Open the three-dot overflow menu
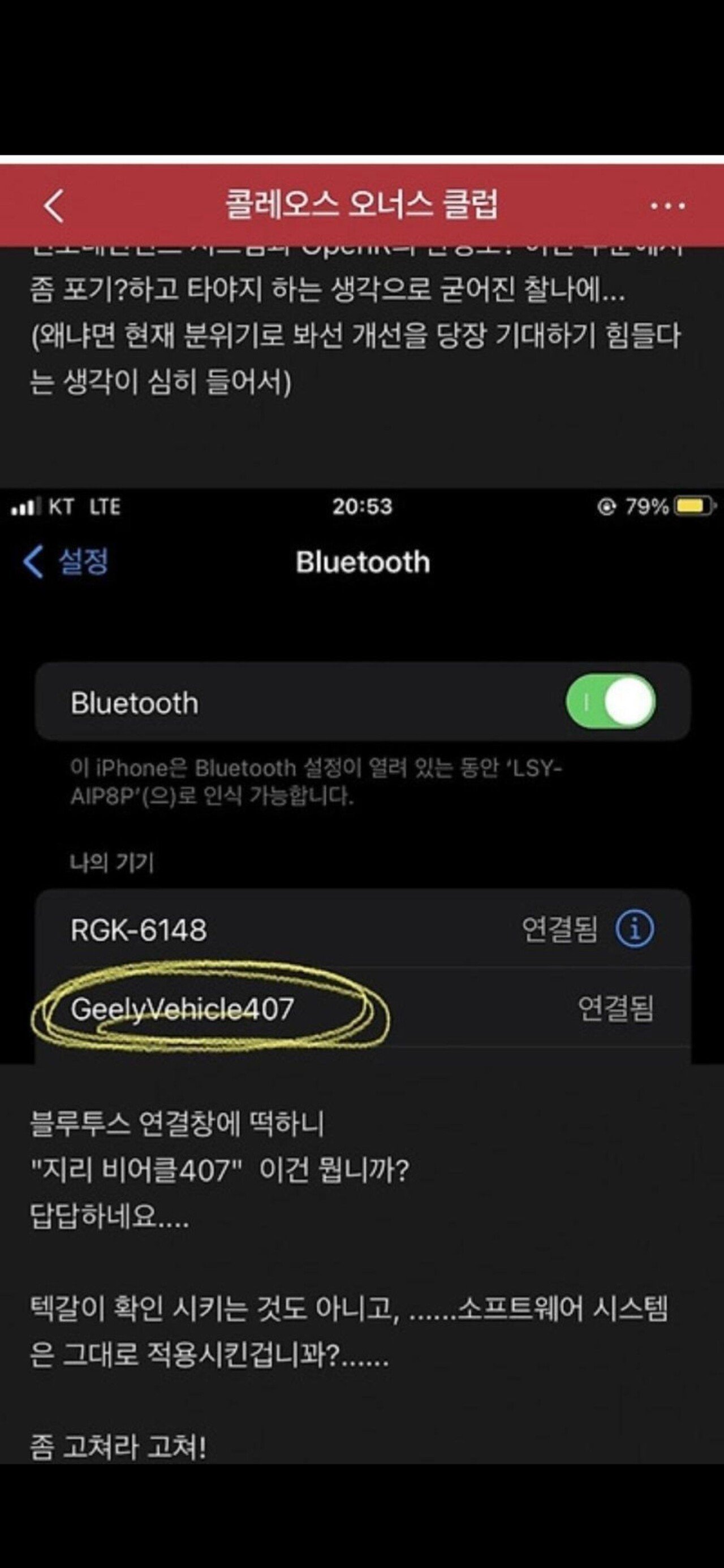Viewport: 724px width, 1568px height. 667,206
